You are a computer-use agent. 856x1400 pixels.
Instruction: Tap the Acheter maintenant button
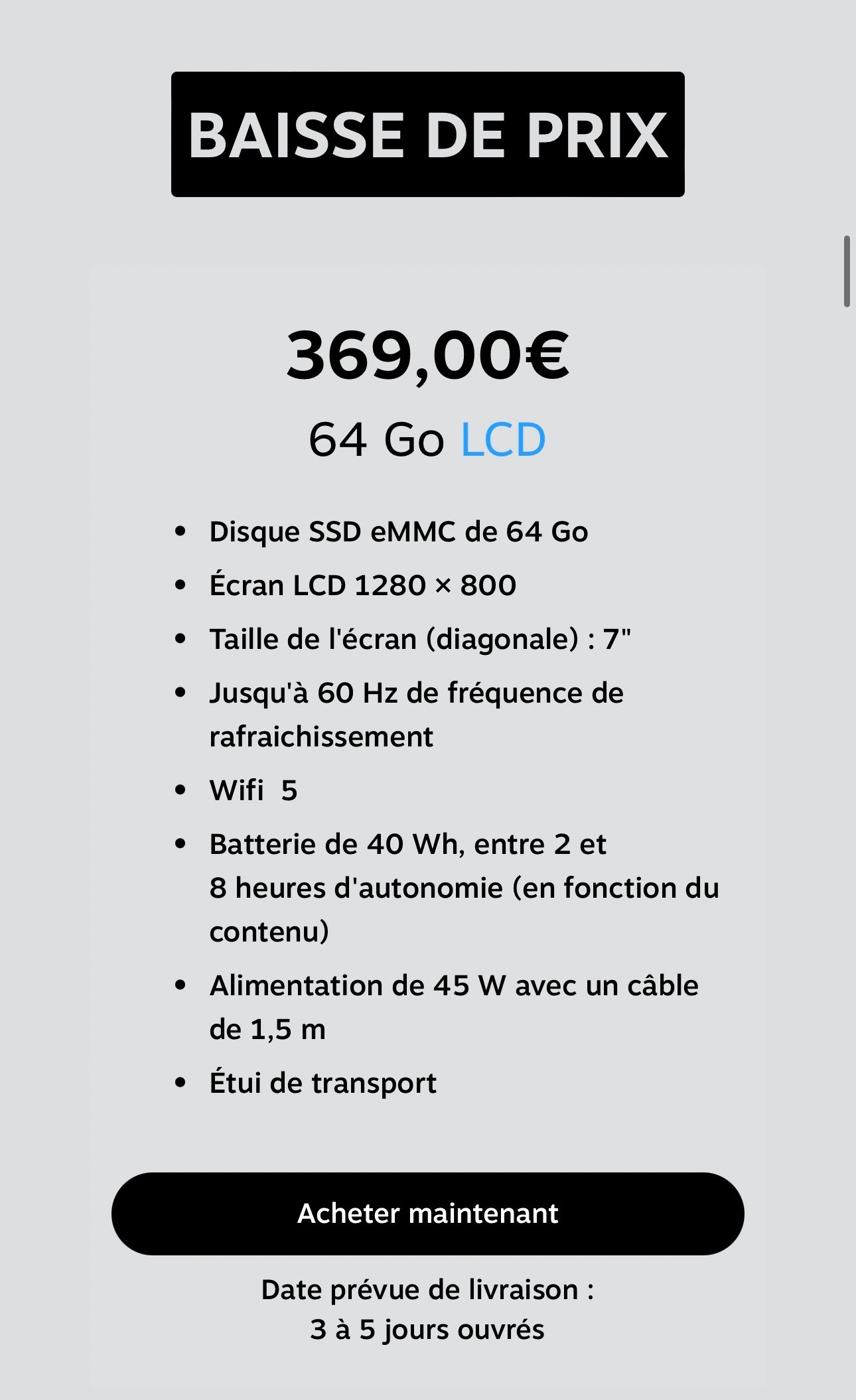click(427, 1213)
